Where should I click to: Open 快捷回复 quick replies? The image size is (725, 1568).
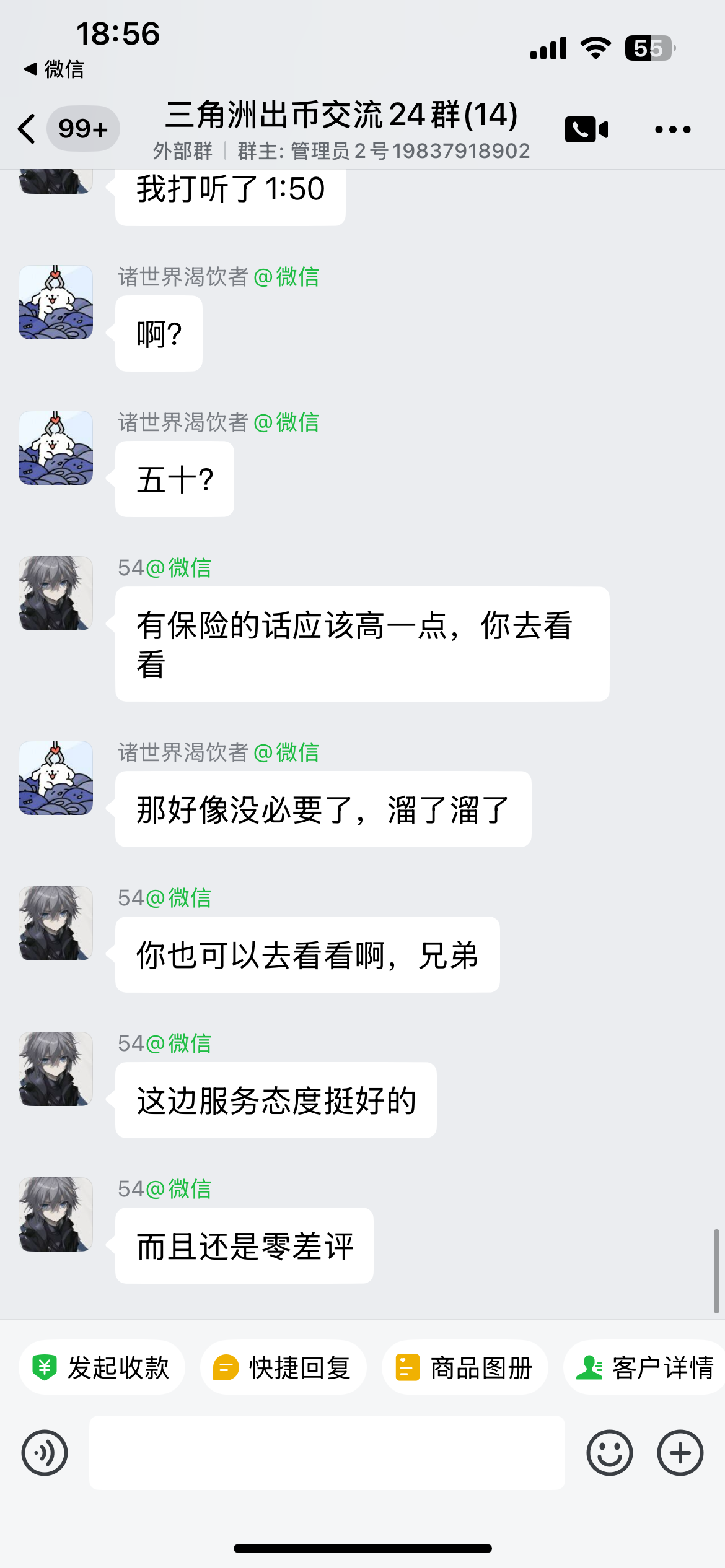[x=283, y=1367]
